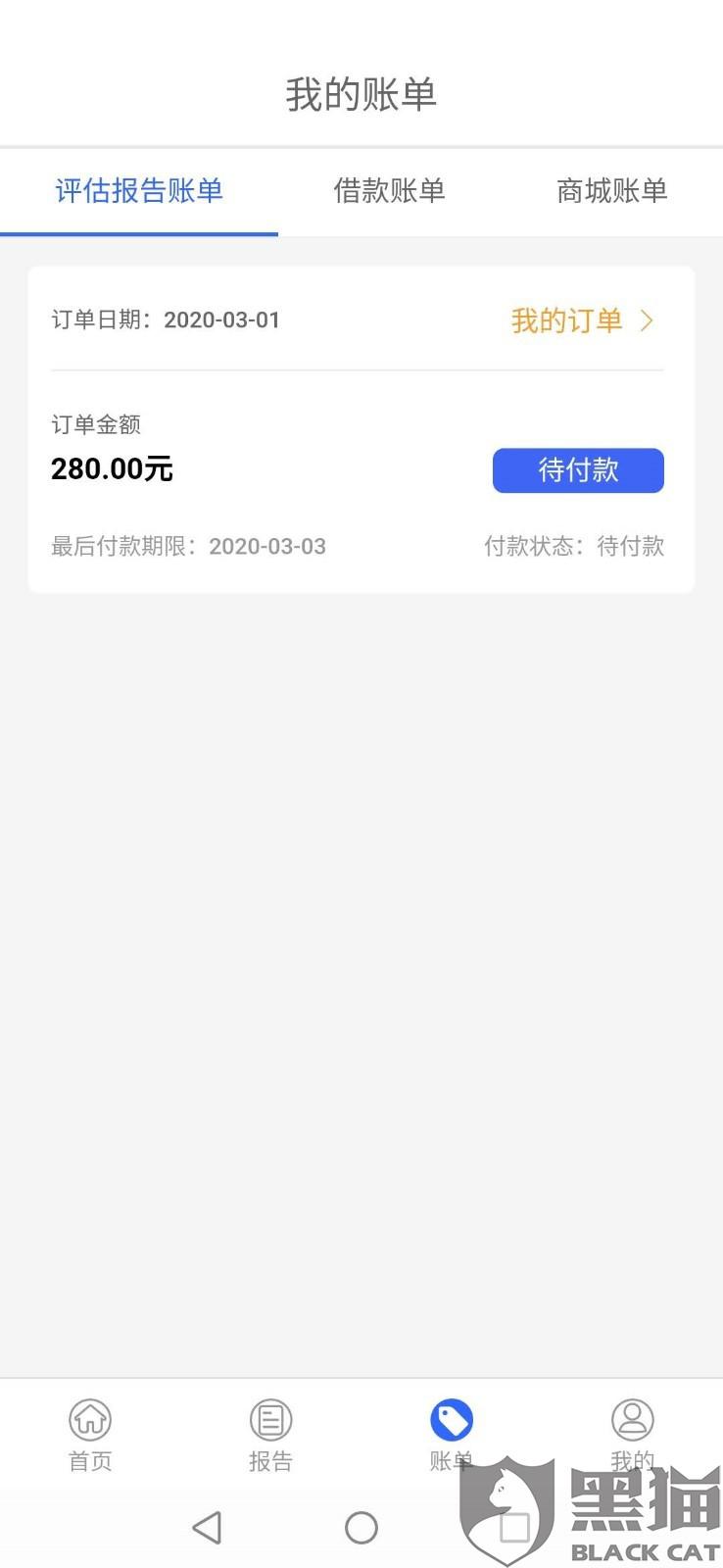
Task: Select the 评估报告账单 tab
Action: click(139, 190)
